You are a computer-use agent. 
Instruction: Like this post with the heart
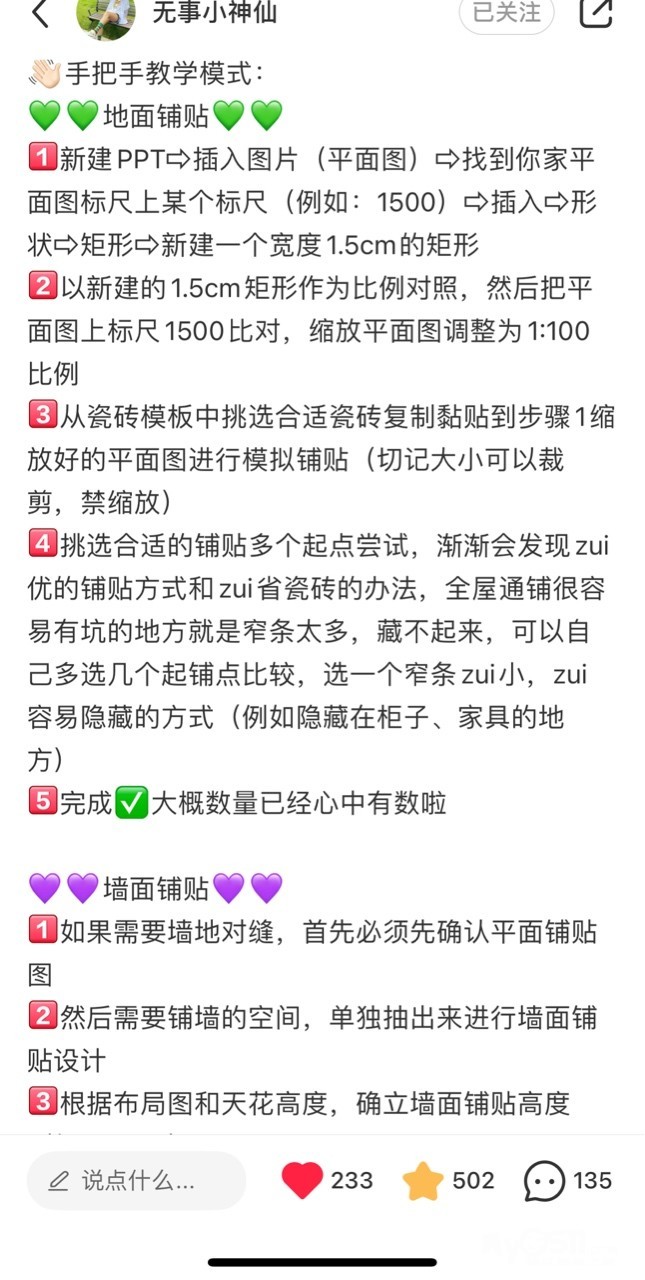point(302,1181)
